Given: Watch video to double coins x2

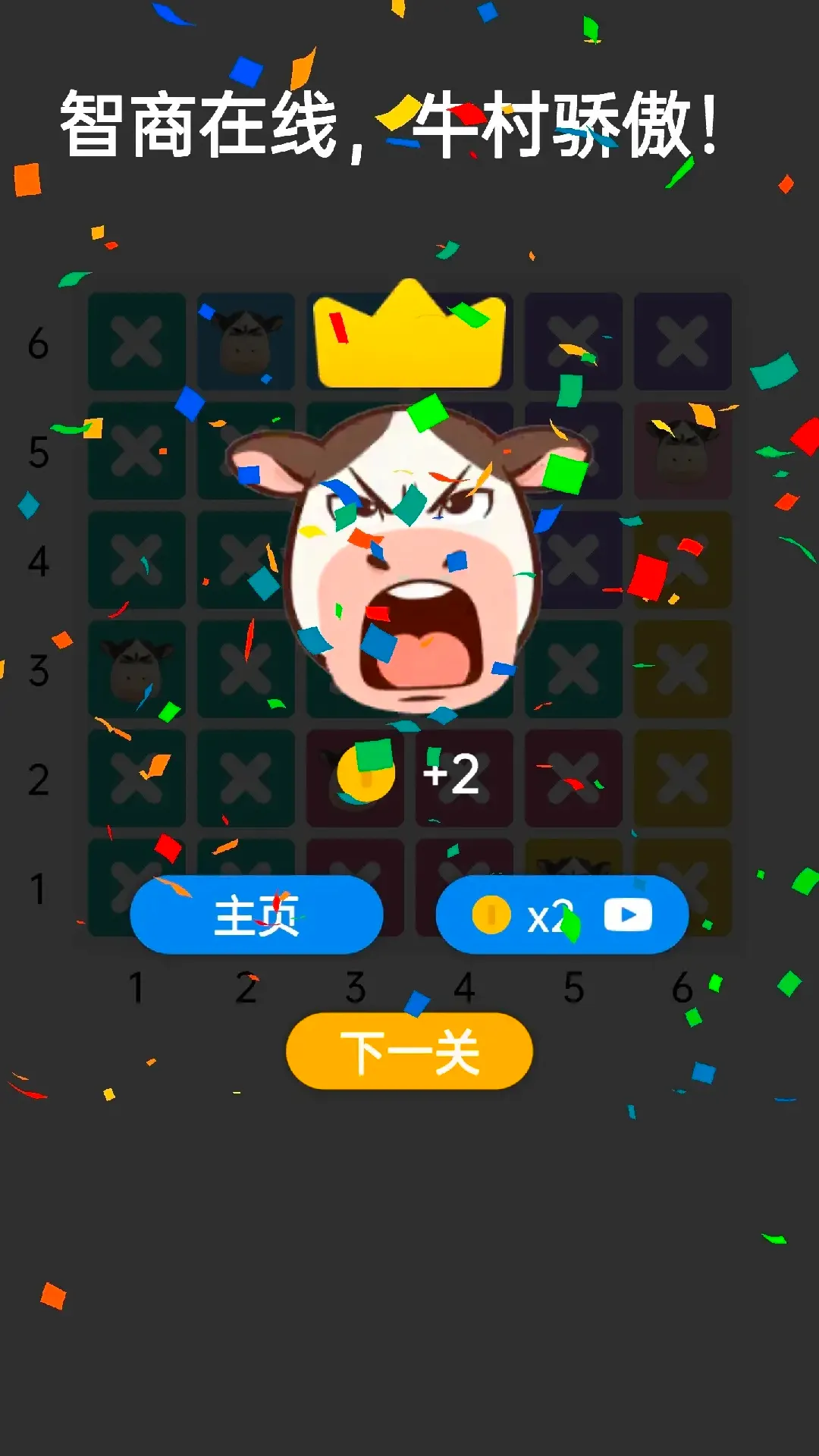Looking at the screenshot, I should coord(562,915).
